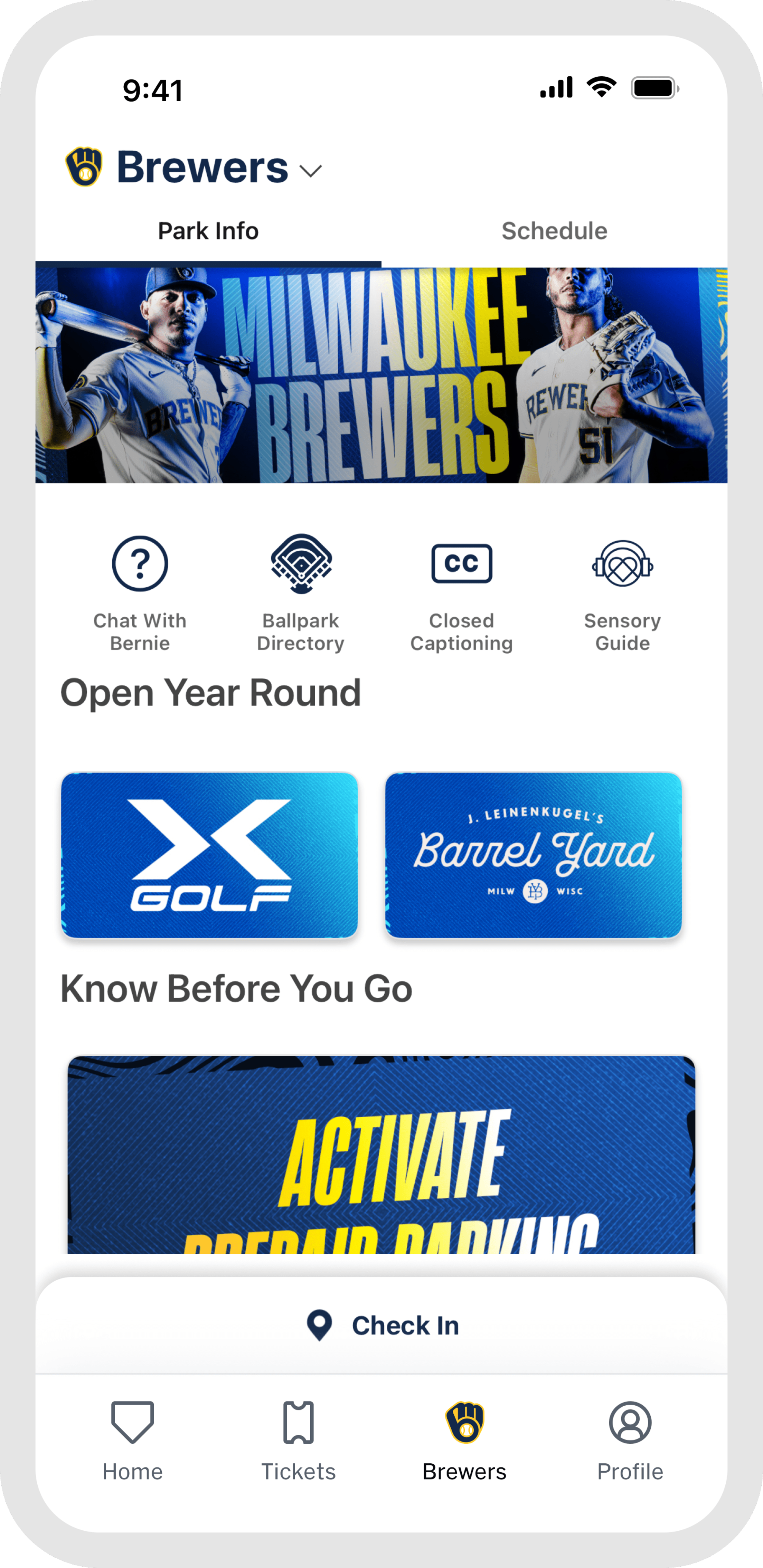Switch to the Schedule tab
This screenshot has width=763, height=1568.
click(x=554, y=231)
